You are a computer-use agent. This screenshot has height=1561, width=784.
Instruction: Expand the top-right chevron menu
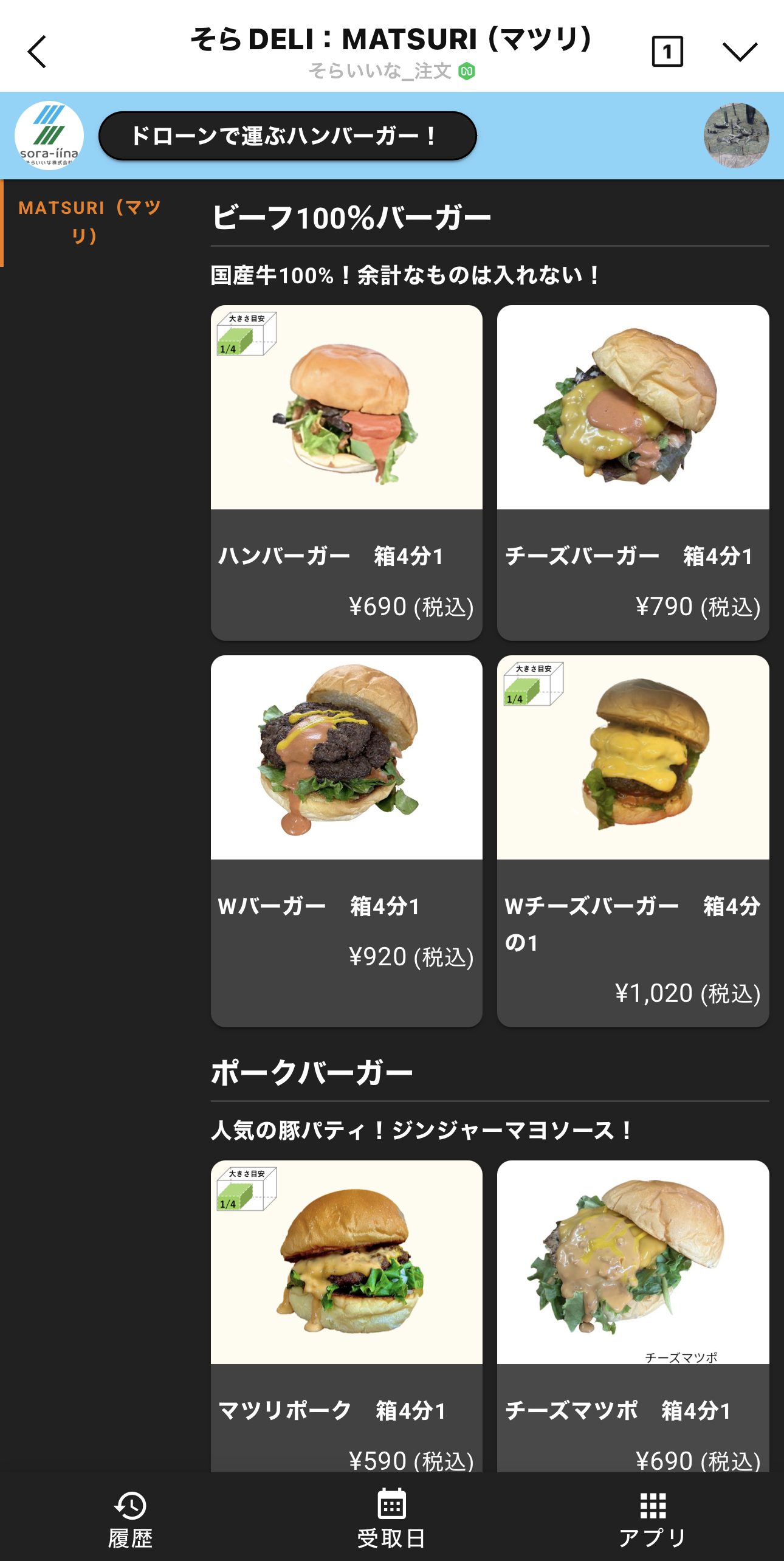click(x=740, y=52)
